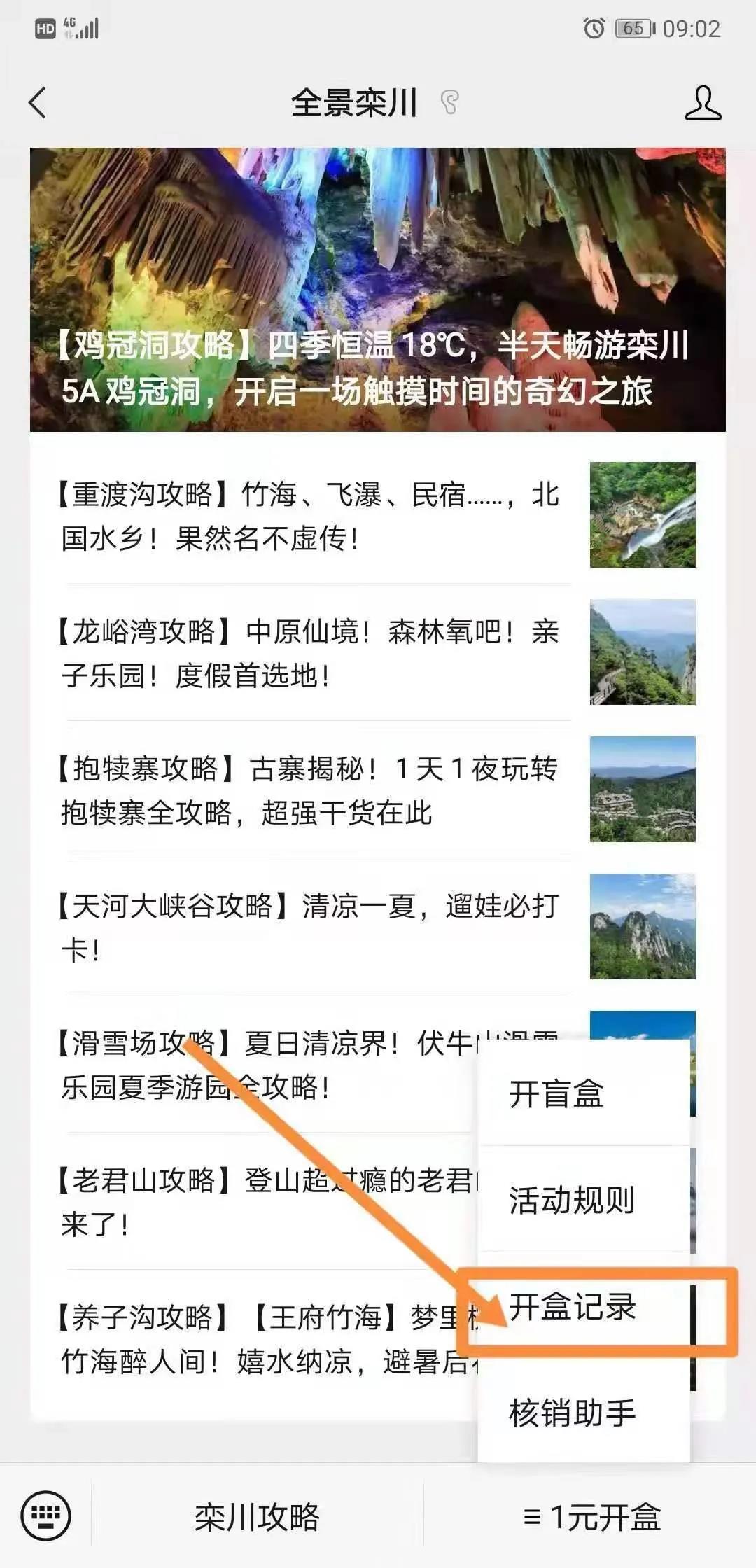The height and width of the screenshot is (1568, 756).
Task: Go back from 全景栾川 chat
Action: point(38,103)
